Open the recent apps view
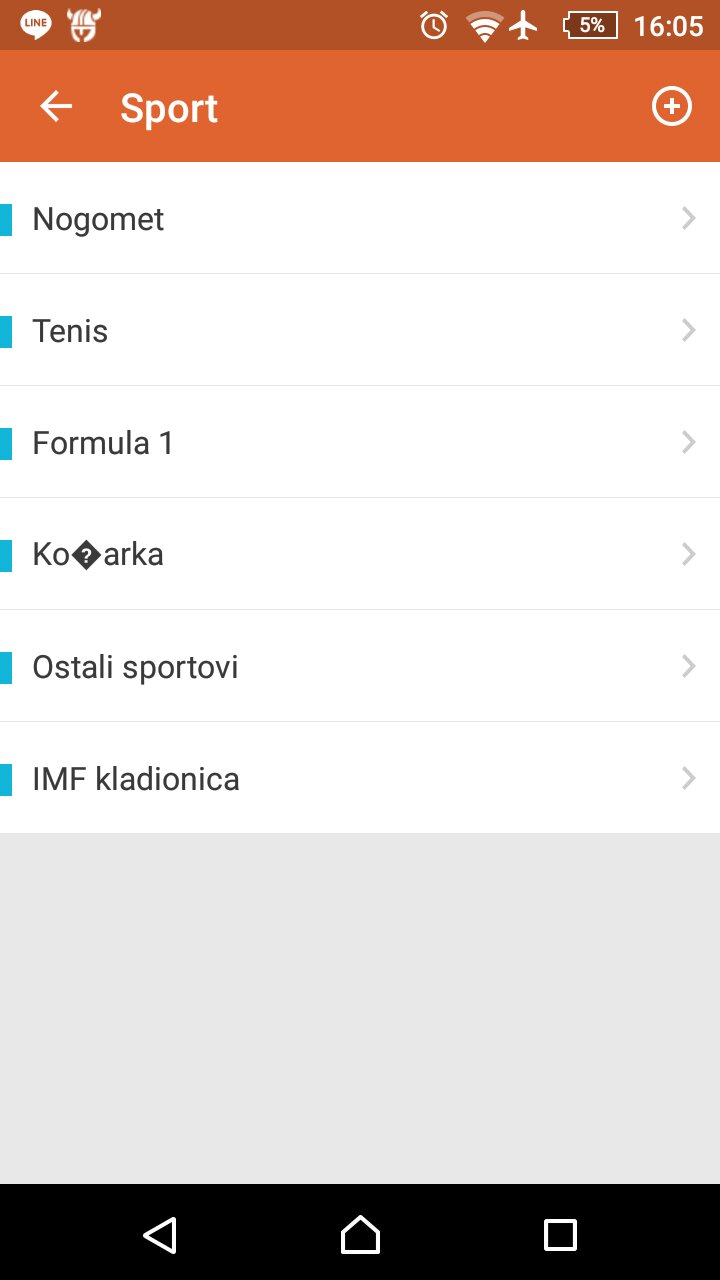Screen dimensions: 720x1280 click(560, 1235)
